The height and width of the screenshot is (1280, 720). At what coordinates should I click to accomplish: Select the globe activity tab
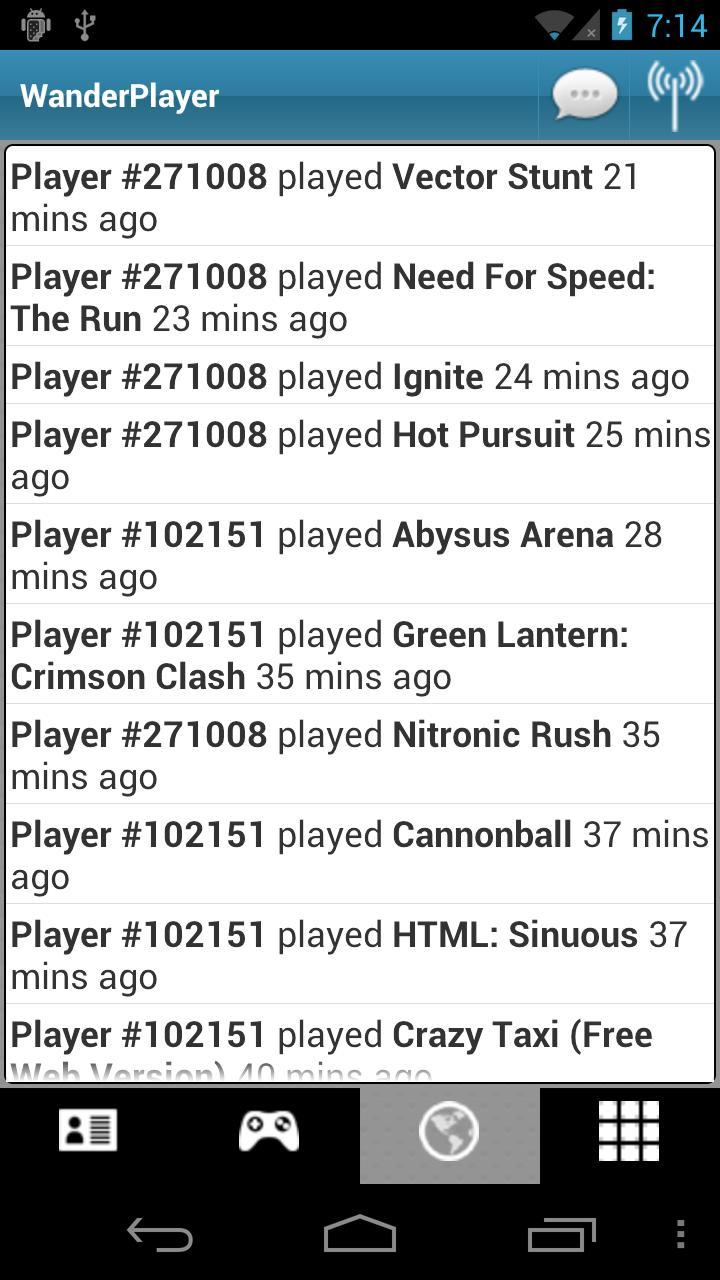(449, 1131)
